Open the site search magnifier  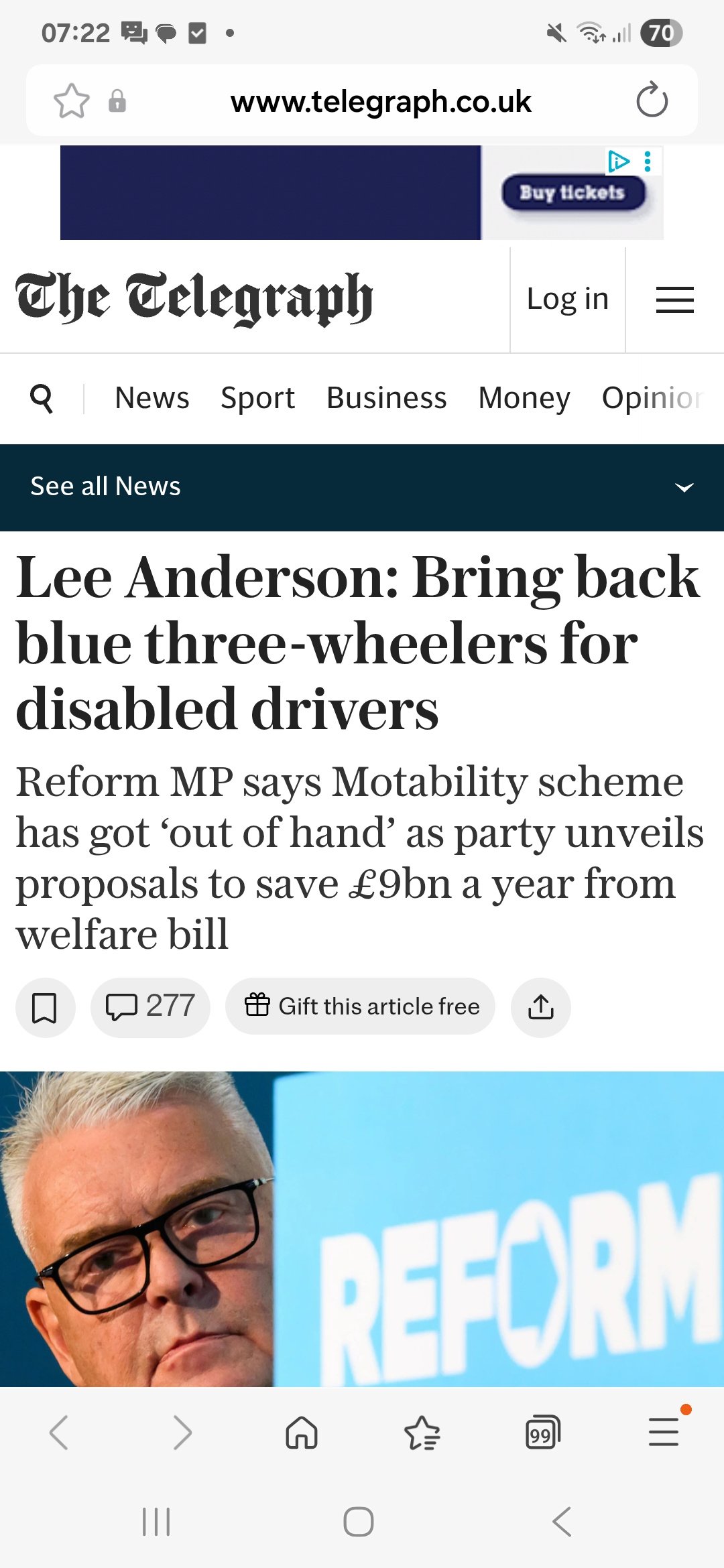pos(42,398)
